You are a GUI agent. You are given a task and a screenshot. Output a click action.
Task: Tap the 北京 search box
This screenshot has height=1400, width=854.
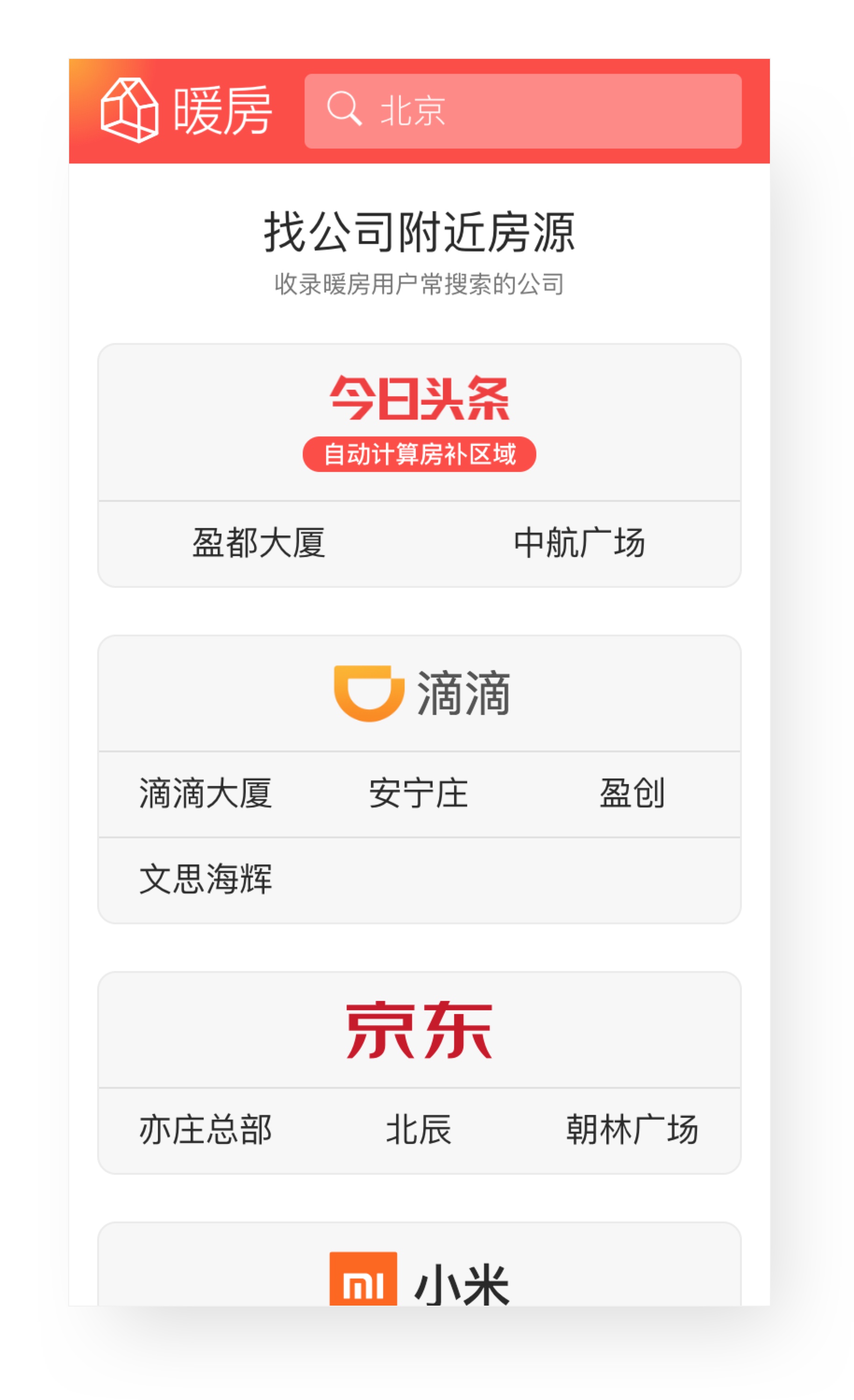click(523, 111)
